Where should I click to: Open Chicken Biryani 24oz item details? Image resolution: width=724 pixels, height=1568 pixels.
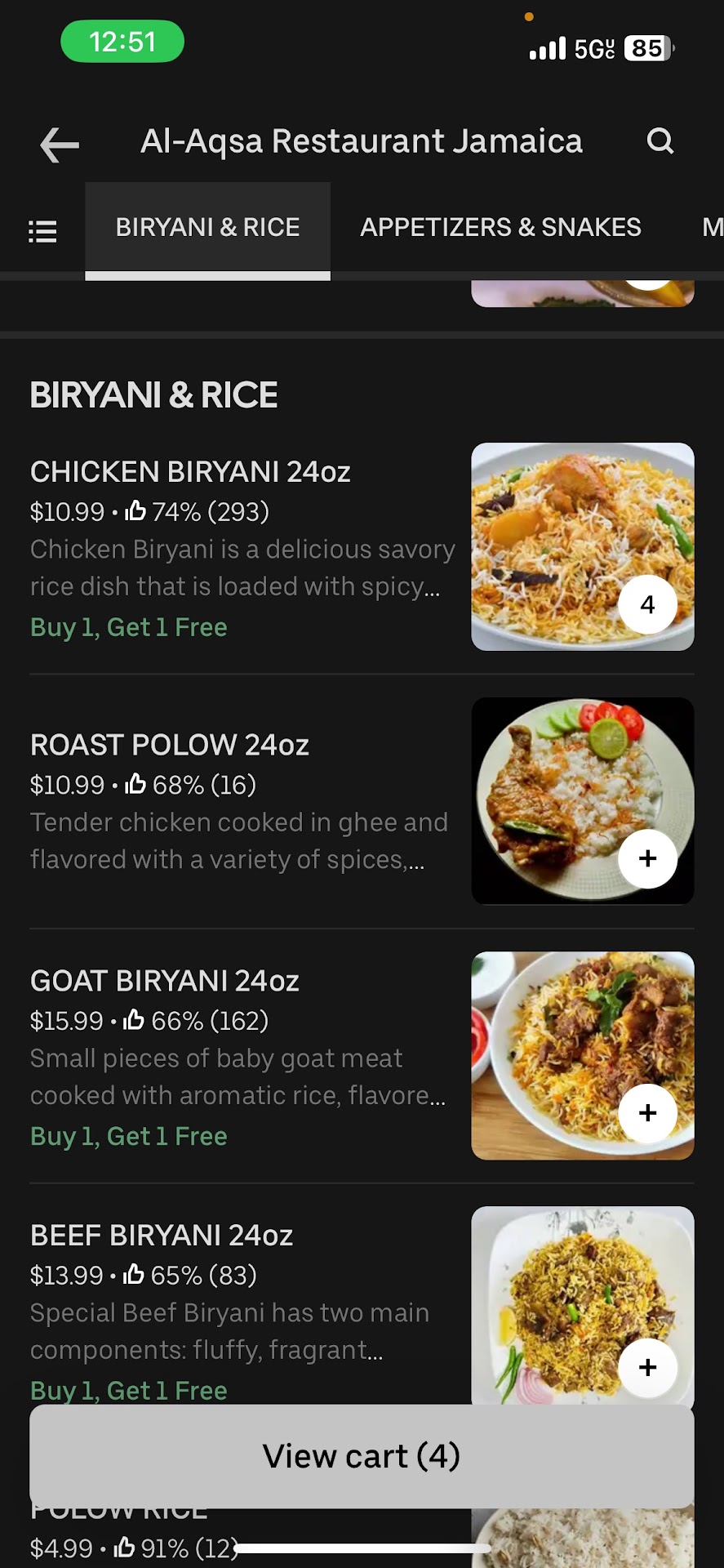coord(190,472)
